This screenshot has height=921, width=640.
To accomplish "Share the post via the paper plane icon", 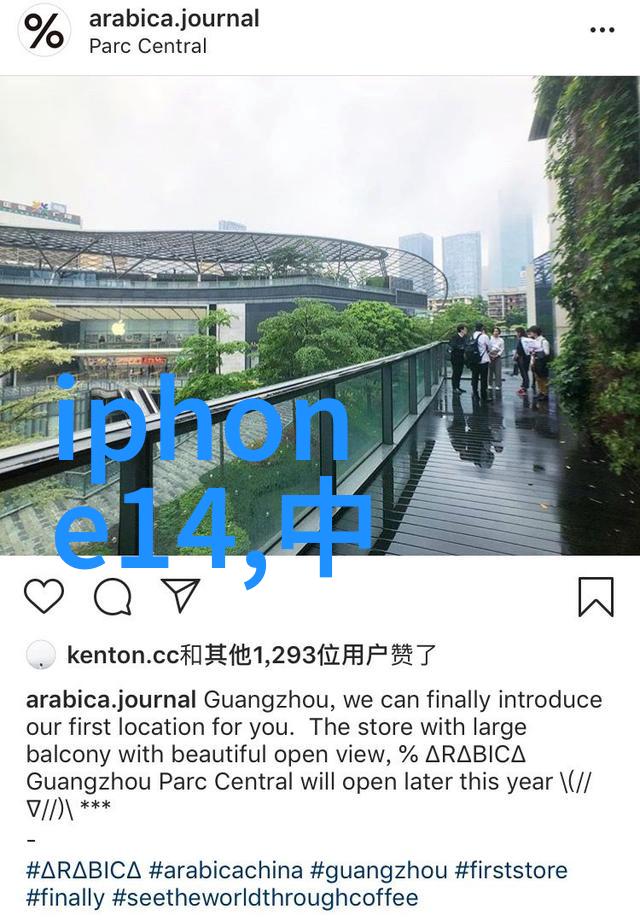I will point(181,595).
